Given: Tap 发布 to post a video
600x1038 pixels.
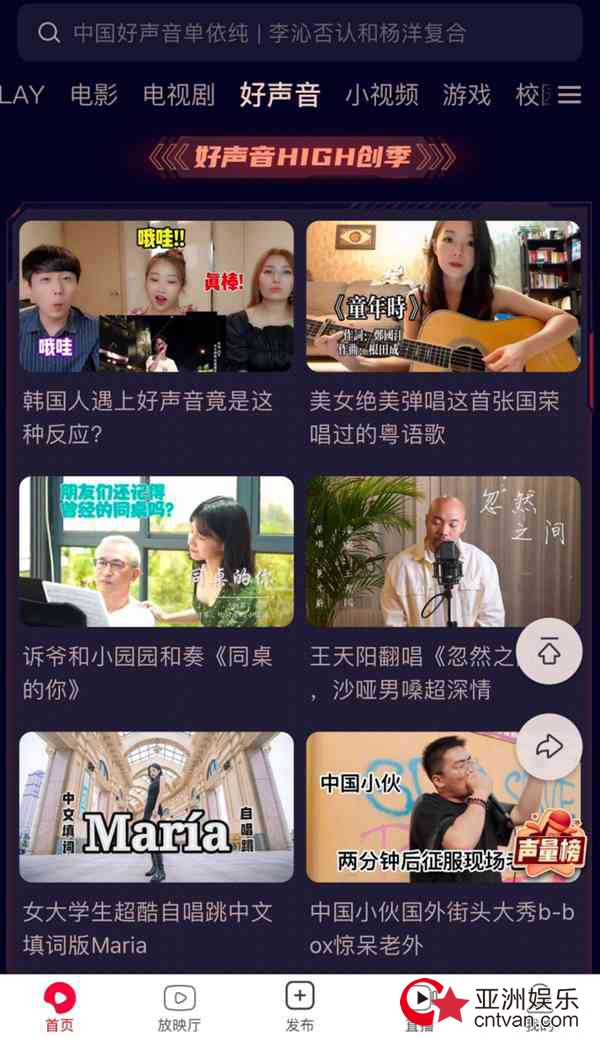Looking at the screenshot, I should pos(299,1006).
